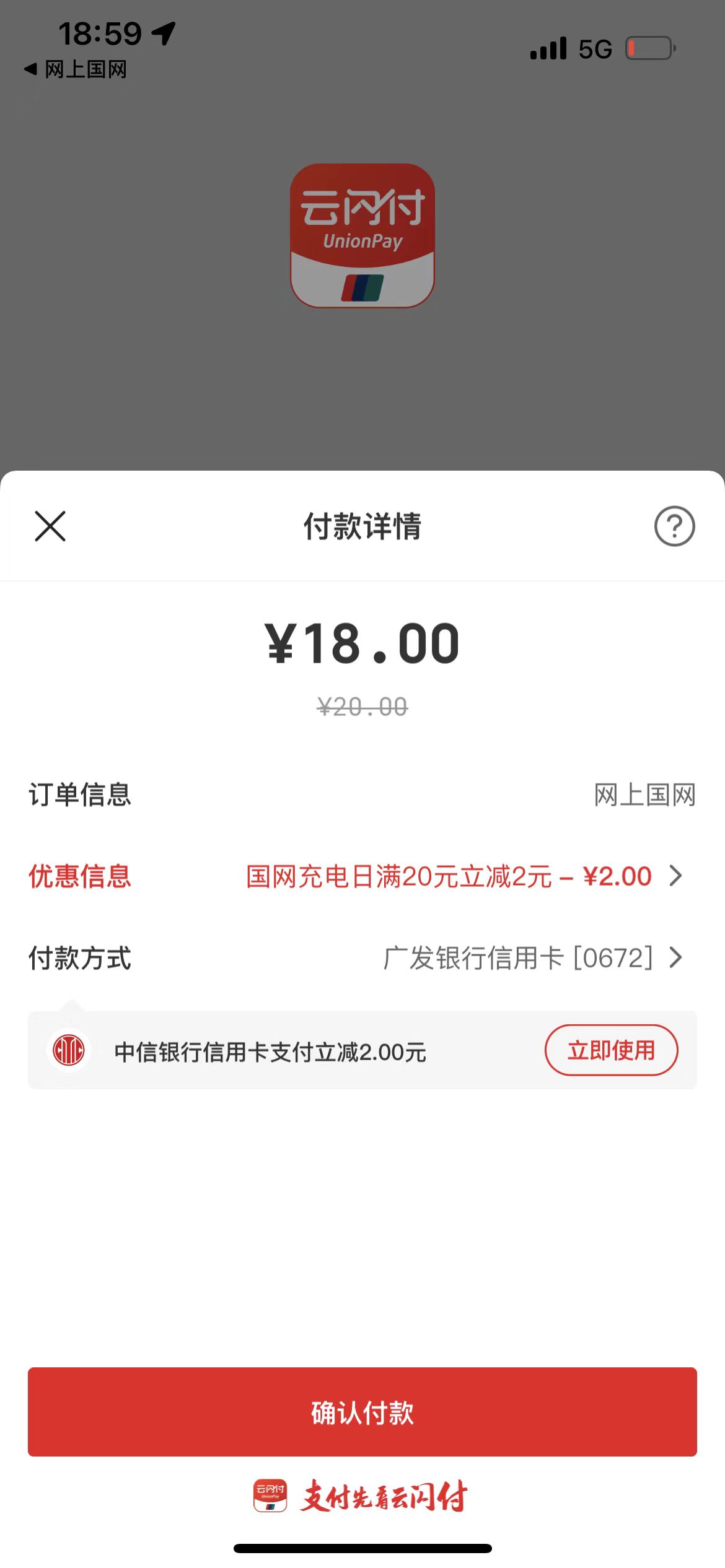Tap 立即使用 for 中信银行 discount
Image resolution: width=725 pixels, height=1568 pixels.
point(611,1050)
